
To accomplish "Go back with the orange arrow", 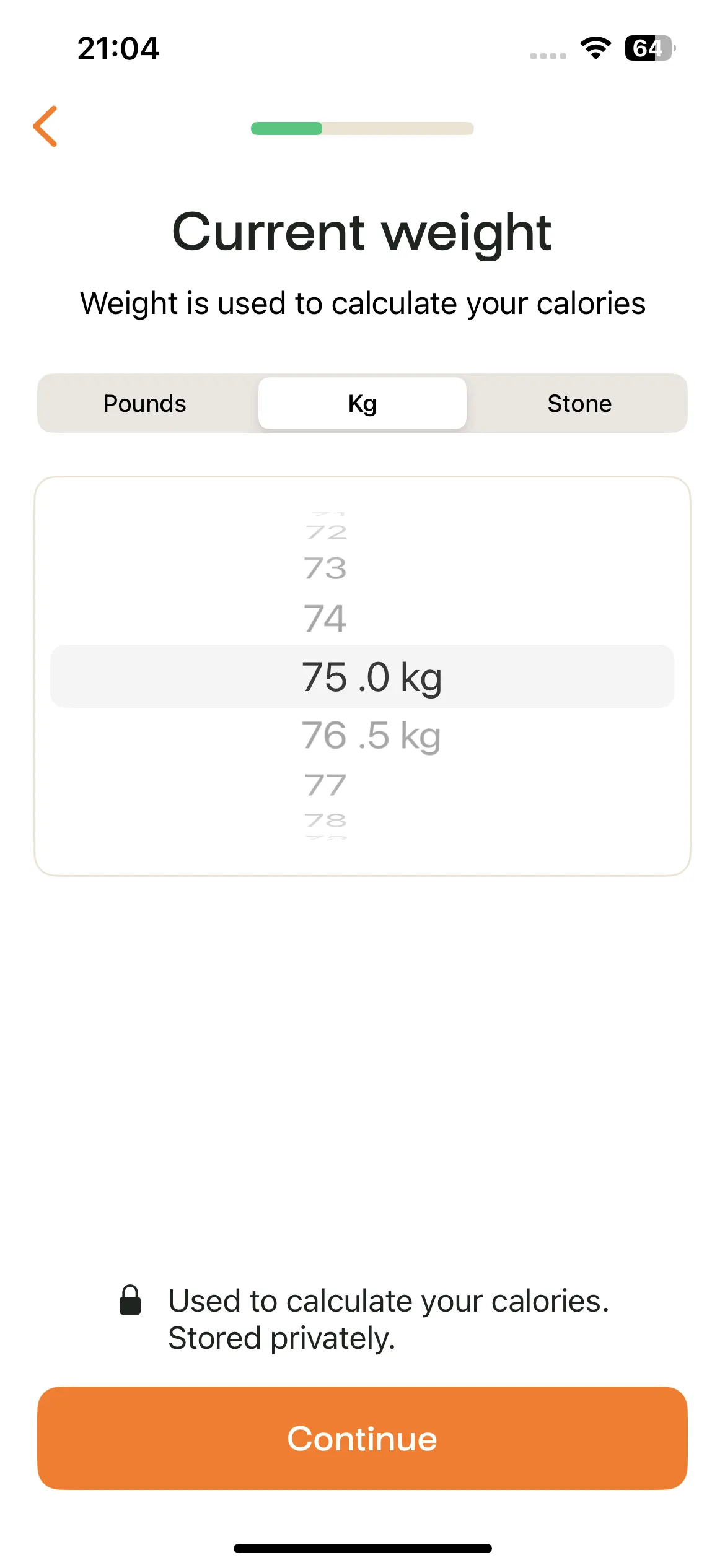I will (45, 126).
